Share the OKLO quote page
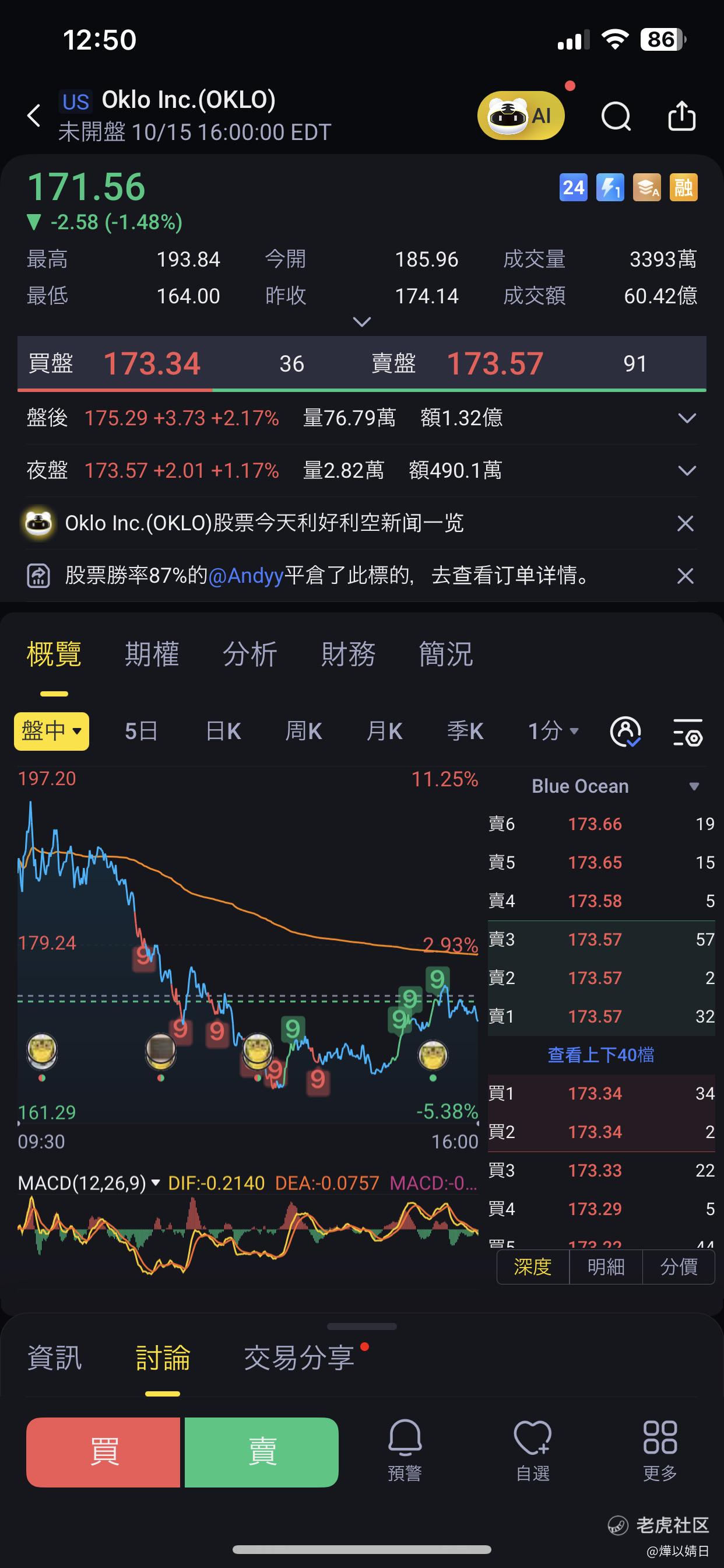 681,115
